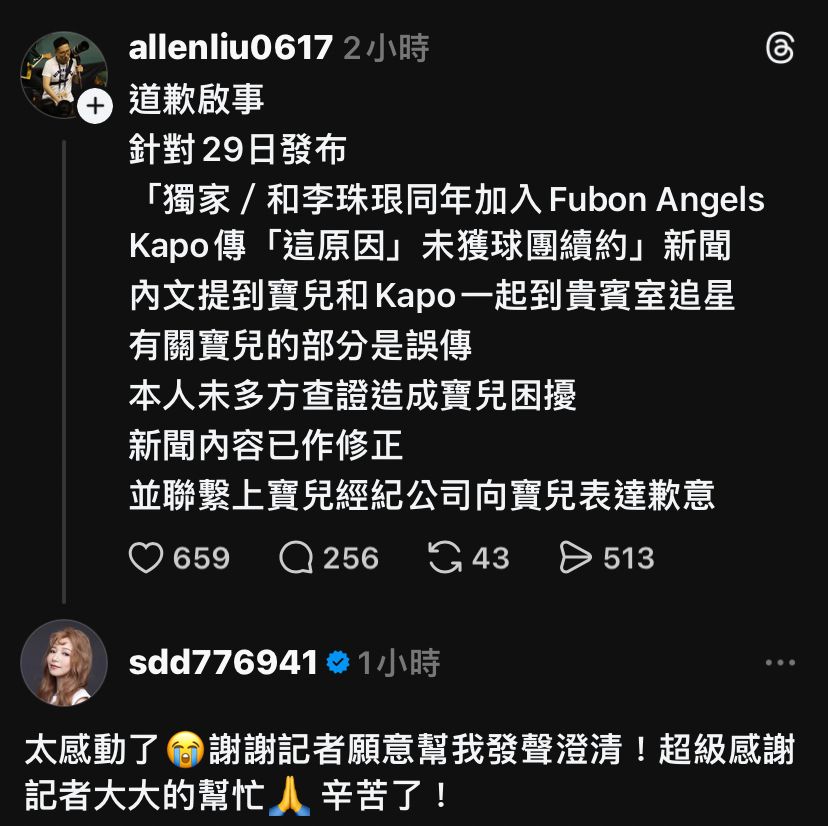Open sdd776941's profile from username
Image resolution: width=828 pixels, height=826 pixels.
click(223, 663)
